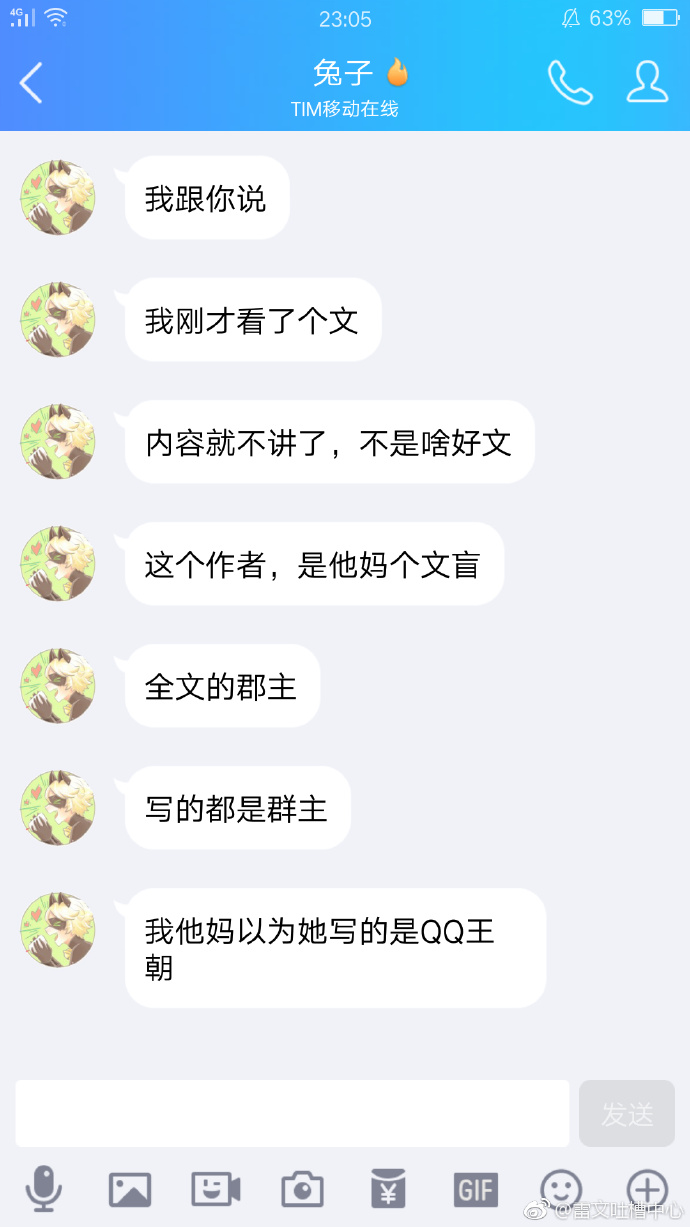Open the video sticker recorder

coord(216,1189)
